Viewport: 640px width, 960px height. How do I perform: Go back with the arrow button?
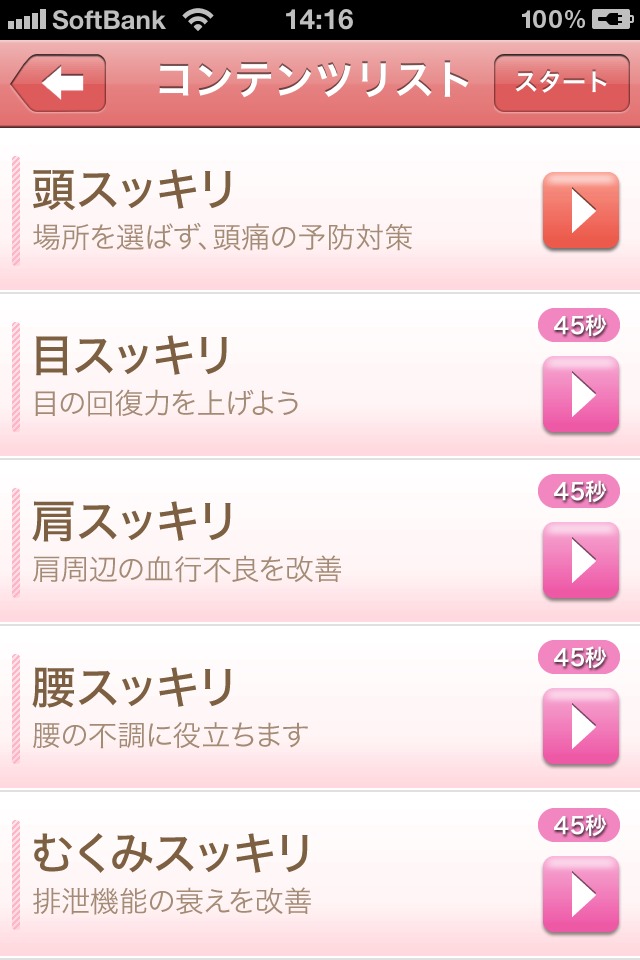tap(60, 84)
